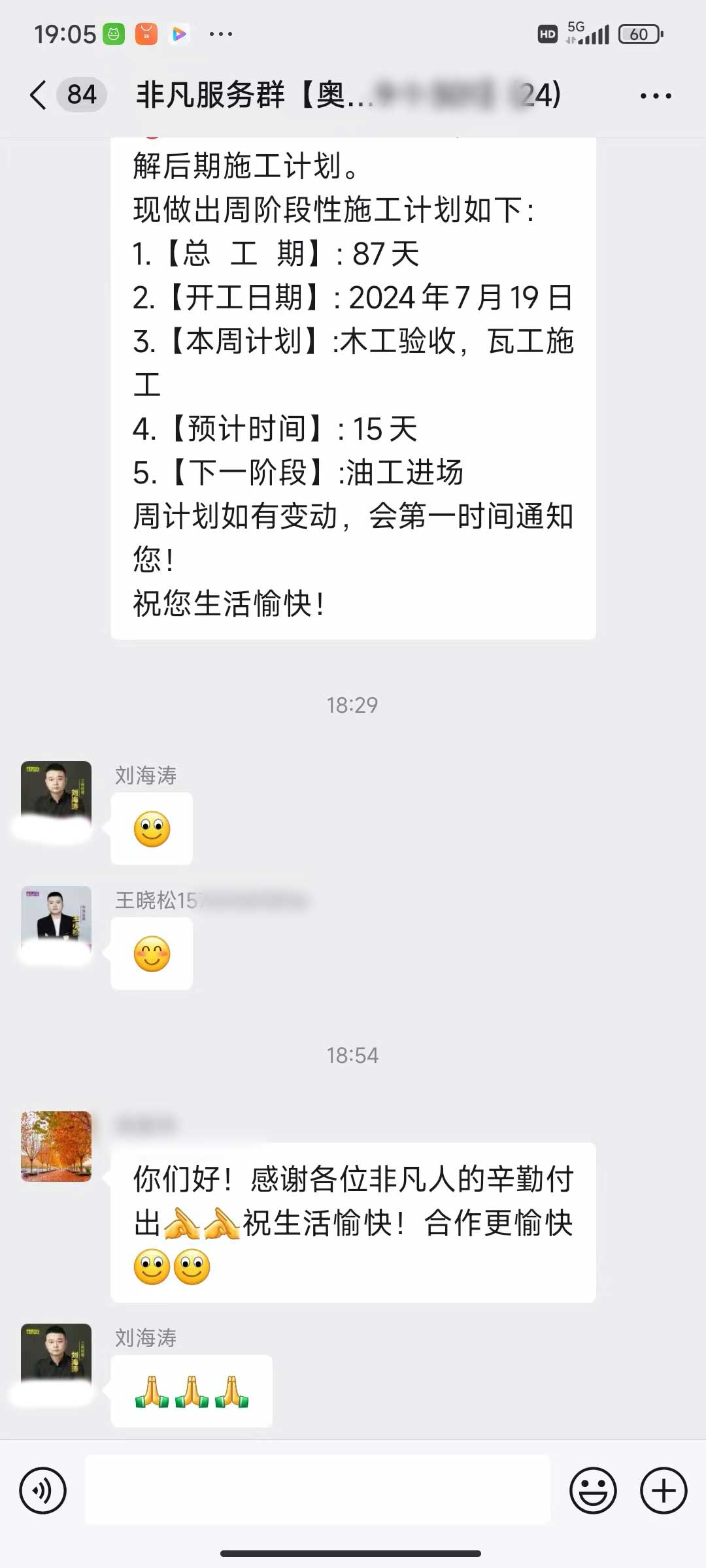Screen dimensions: 706x1568
Task: Go back to the chat list
Action: tap(38, 95)
